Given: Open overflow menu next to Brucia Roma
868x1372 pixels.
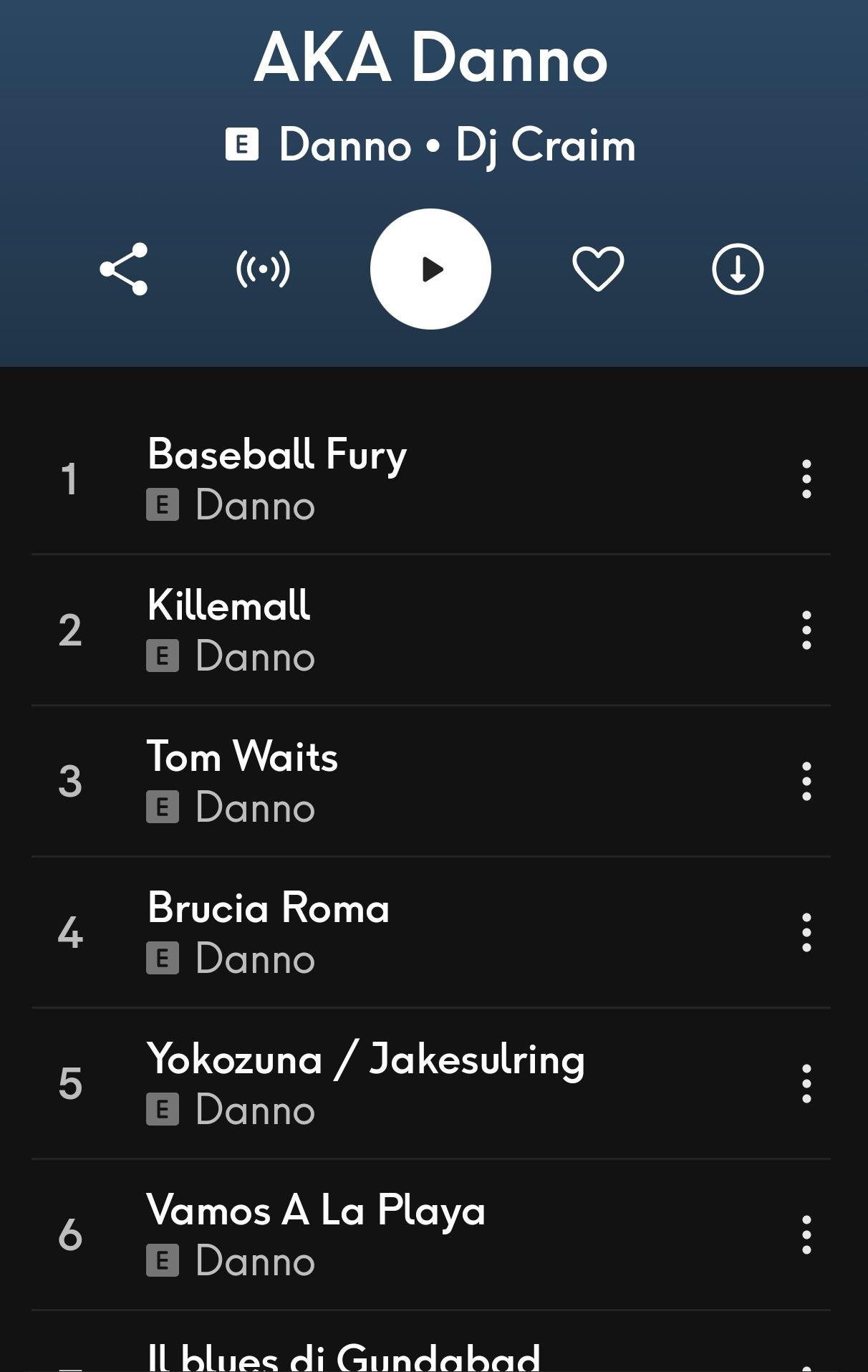Looking at the screenshot, I should [806, 932].
